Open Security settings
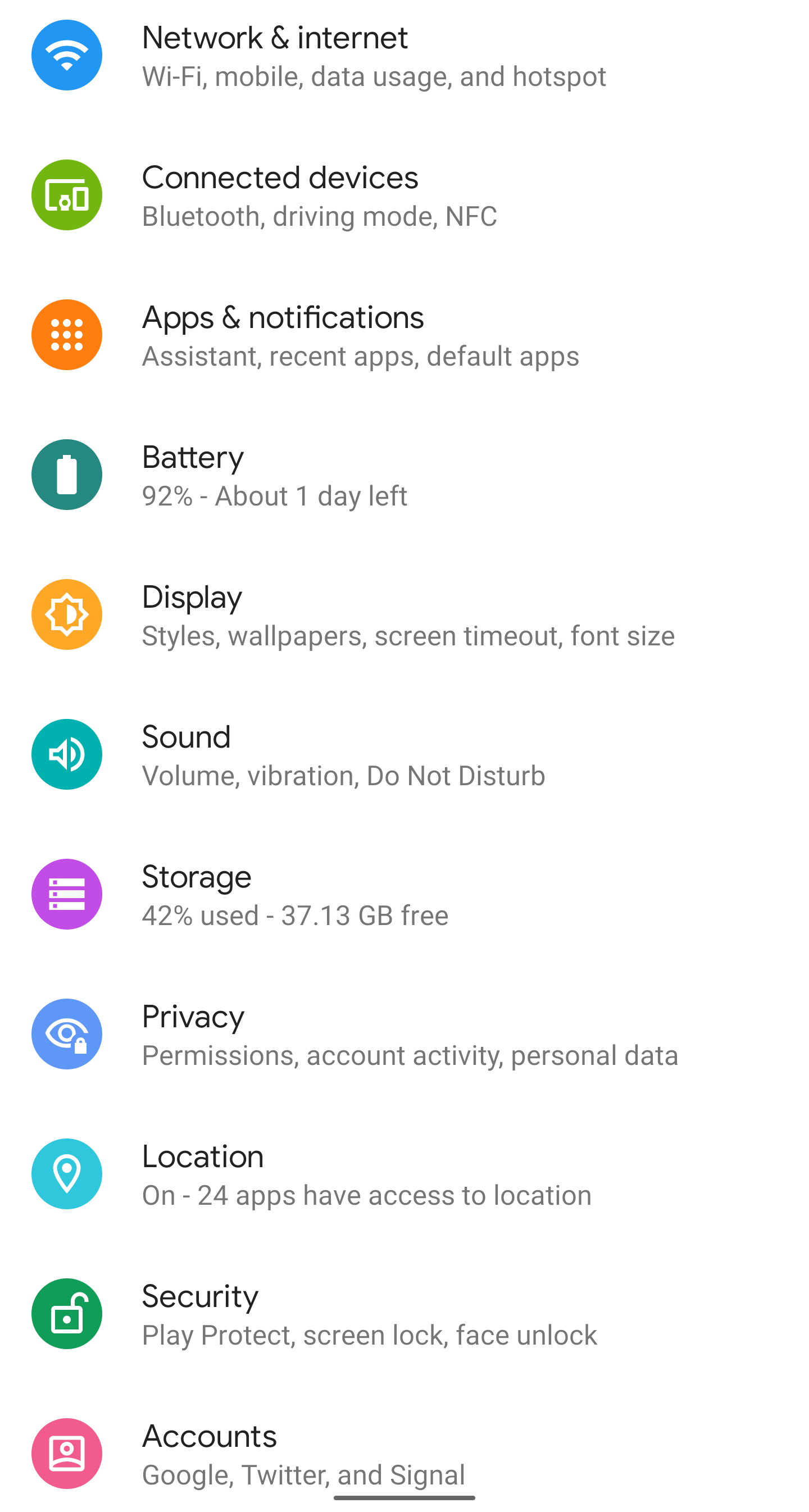 404,1313
